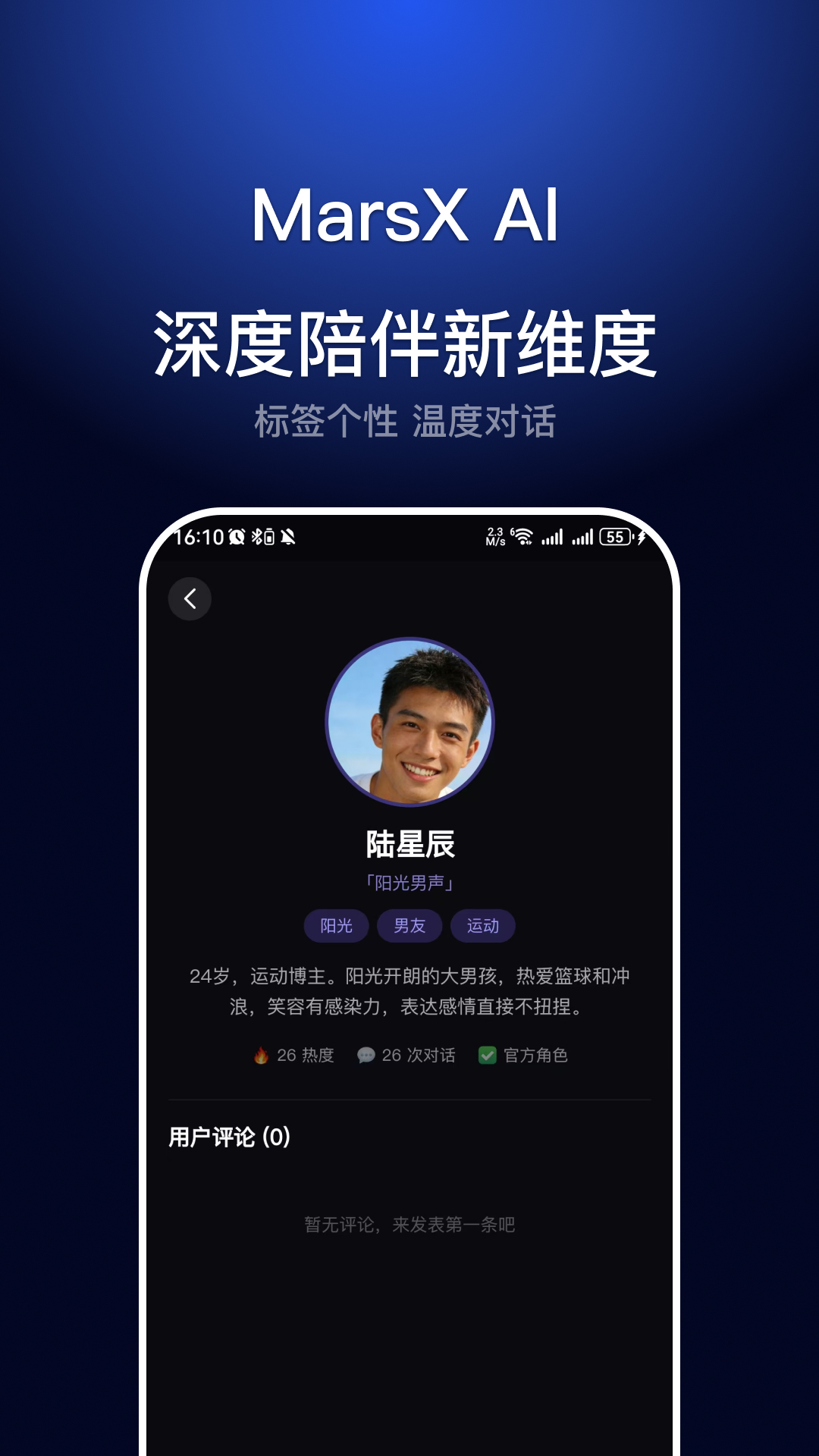The height and width of the screenshot is (1456, 819).
Task: Toggle the 运动 personality tag
Action: tap(483, 926)
